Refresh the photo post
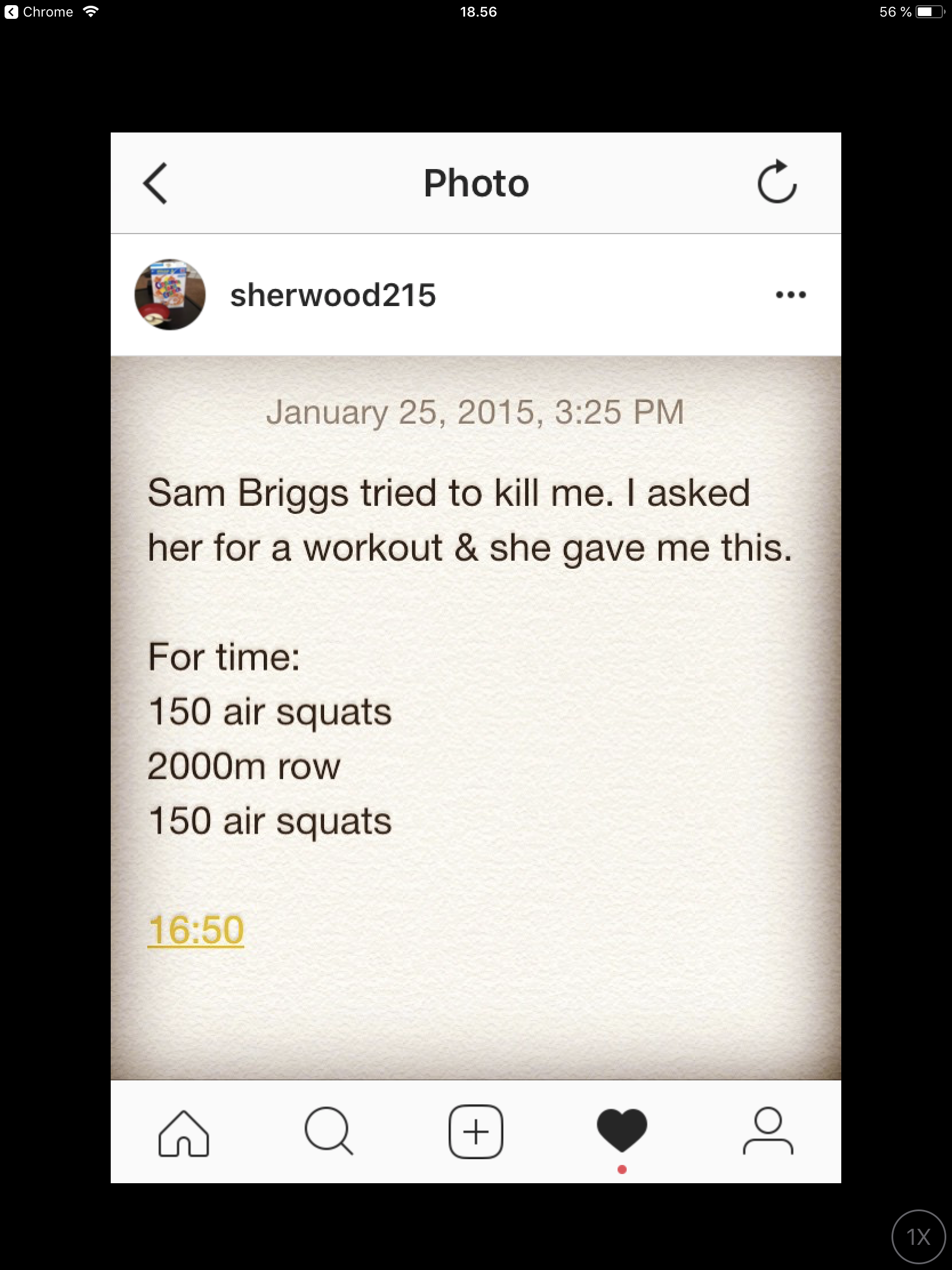 coord(776,183)
